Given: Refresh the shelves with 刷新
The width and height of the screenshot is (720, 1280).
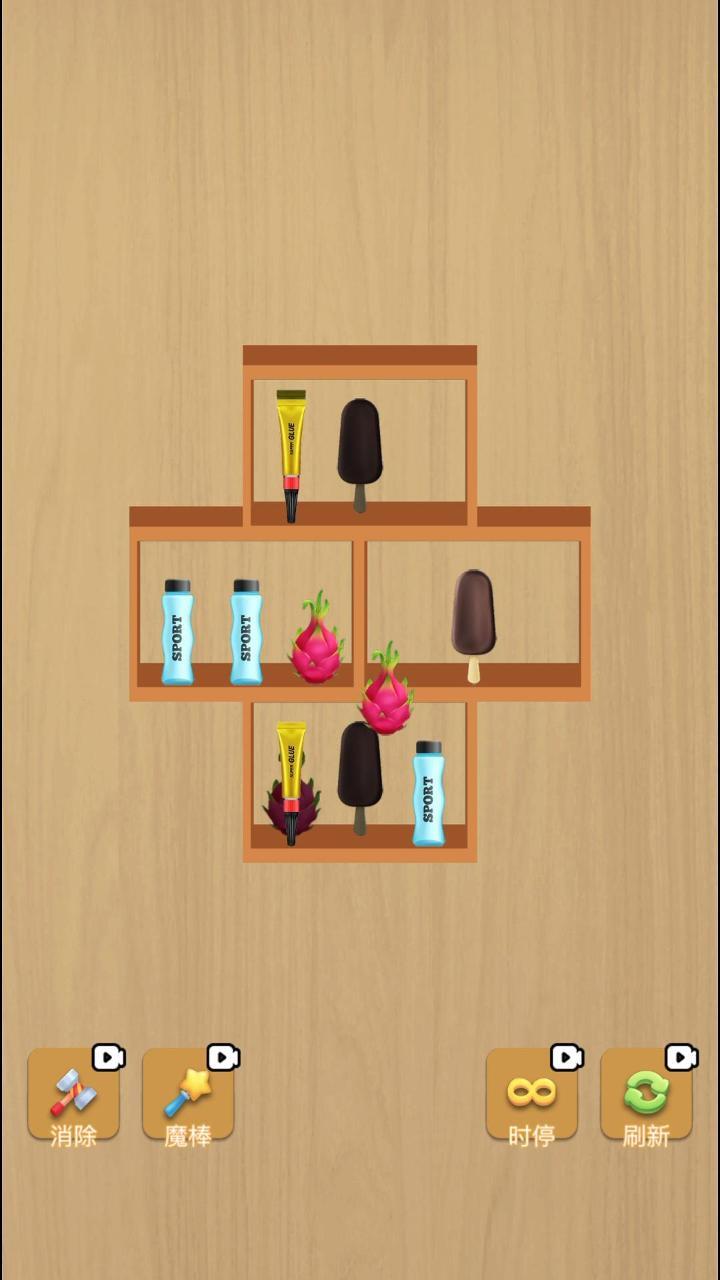Looking at the screenshot, I should (646, 1095).
